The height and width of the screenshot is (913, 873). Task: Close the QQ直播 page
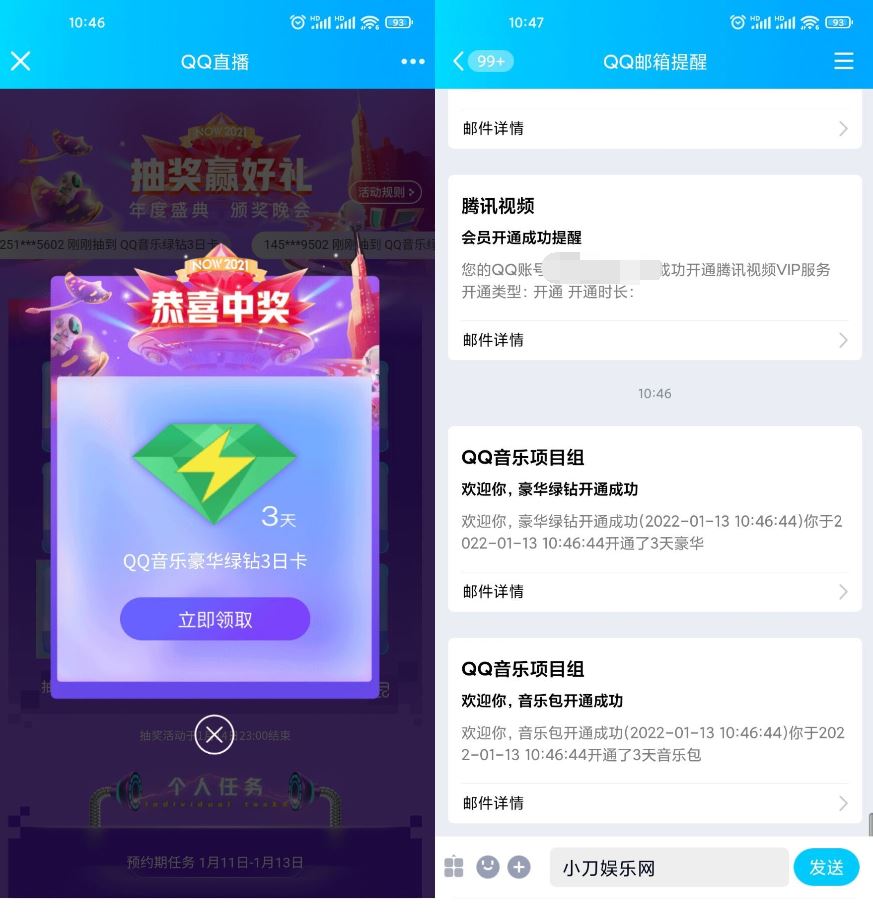pos(21,61)
